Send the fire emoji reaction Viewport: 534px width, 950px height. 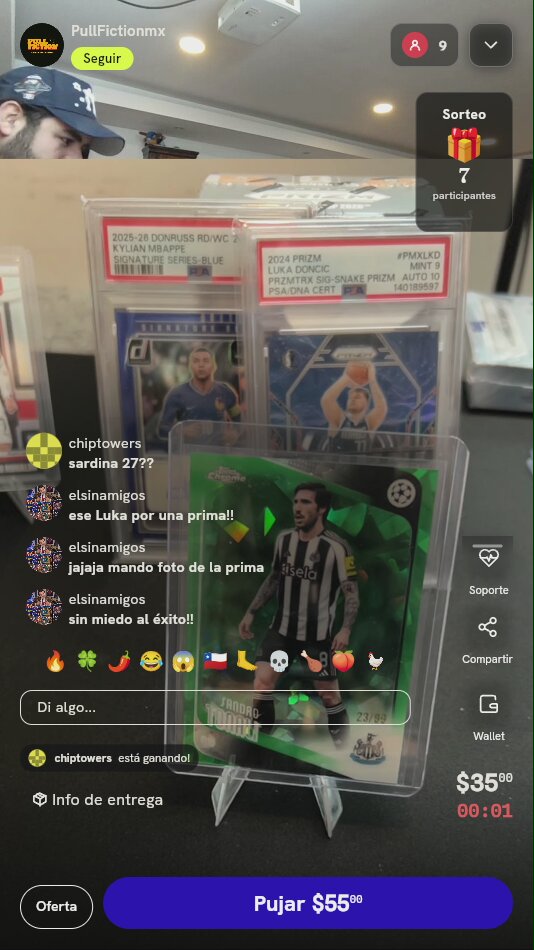point(55,662)
